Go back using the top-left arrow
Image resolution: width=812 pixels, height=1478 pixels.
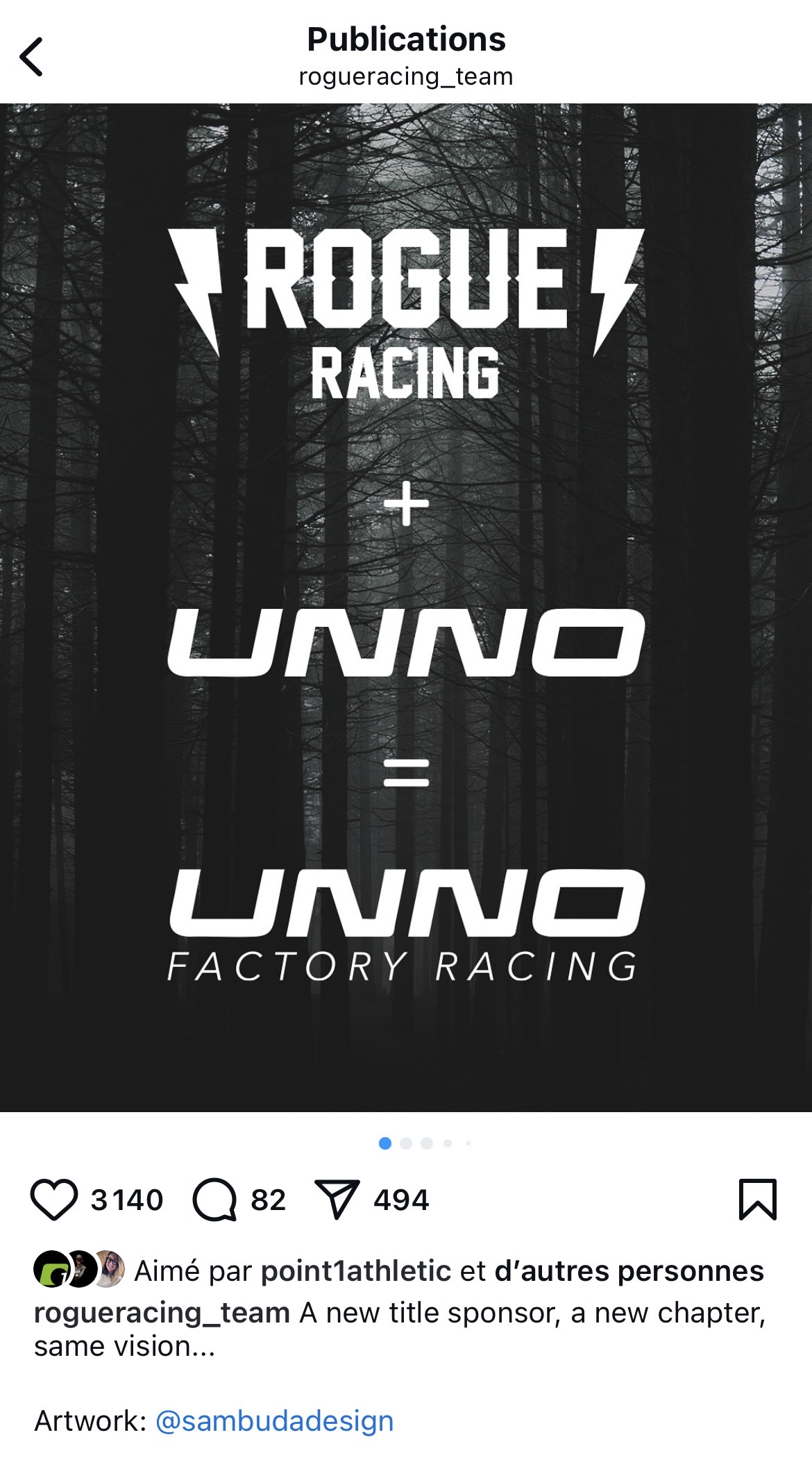[32, 57]
